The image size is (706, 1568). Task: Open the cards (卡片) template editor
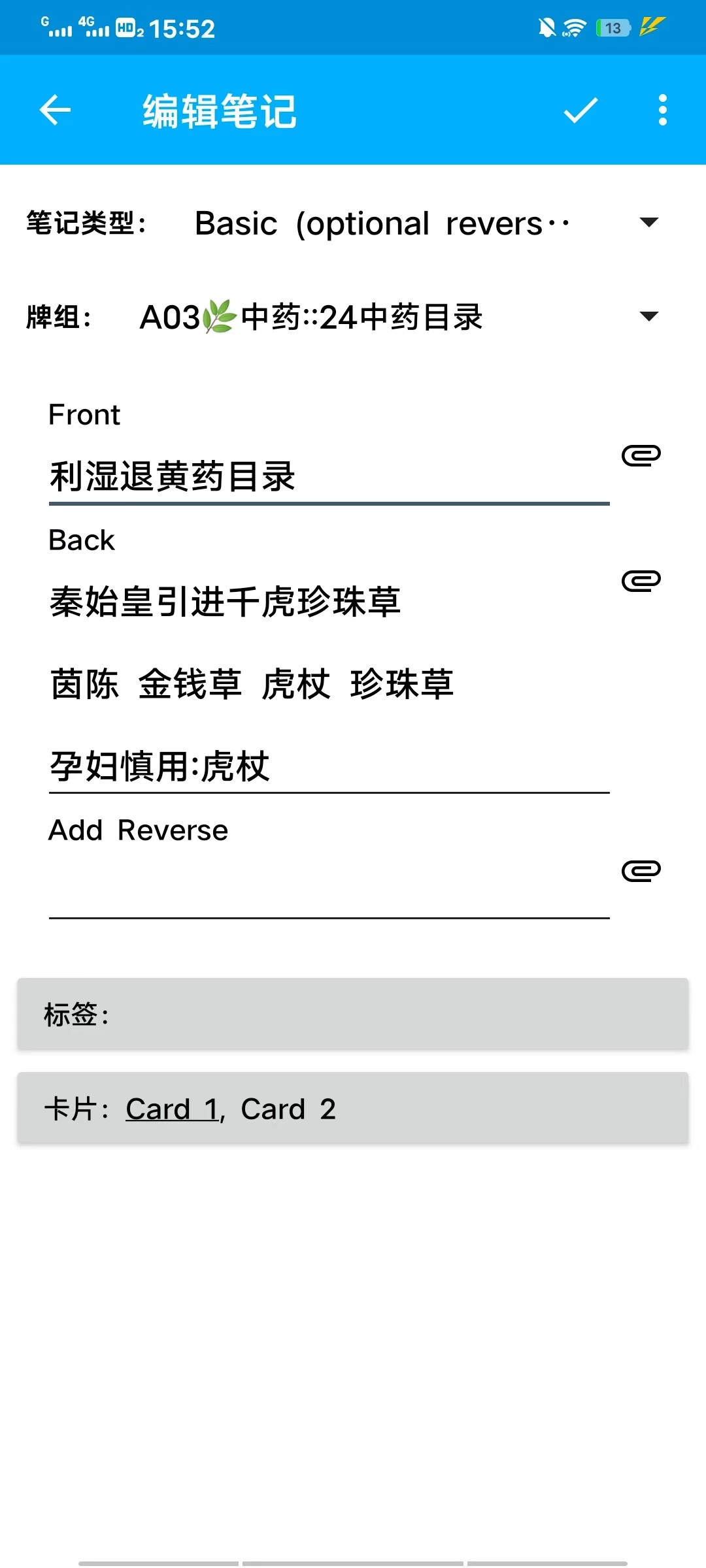click(353, 1108)
